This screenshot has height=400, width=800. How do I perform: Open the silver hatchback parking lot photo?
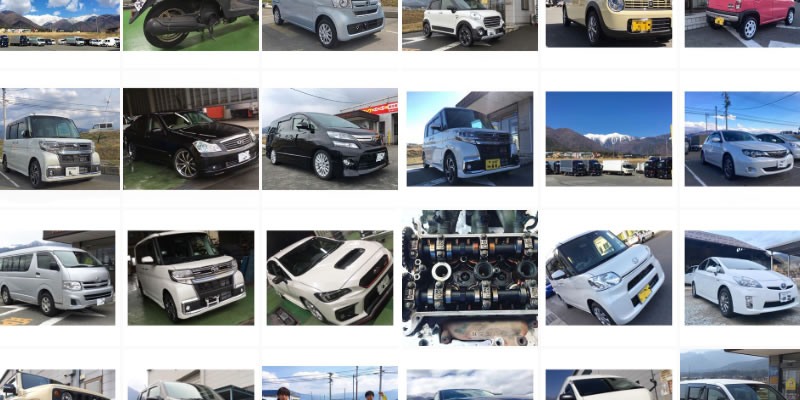tap(741, 138)
